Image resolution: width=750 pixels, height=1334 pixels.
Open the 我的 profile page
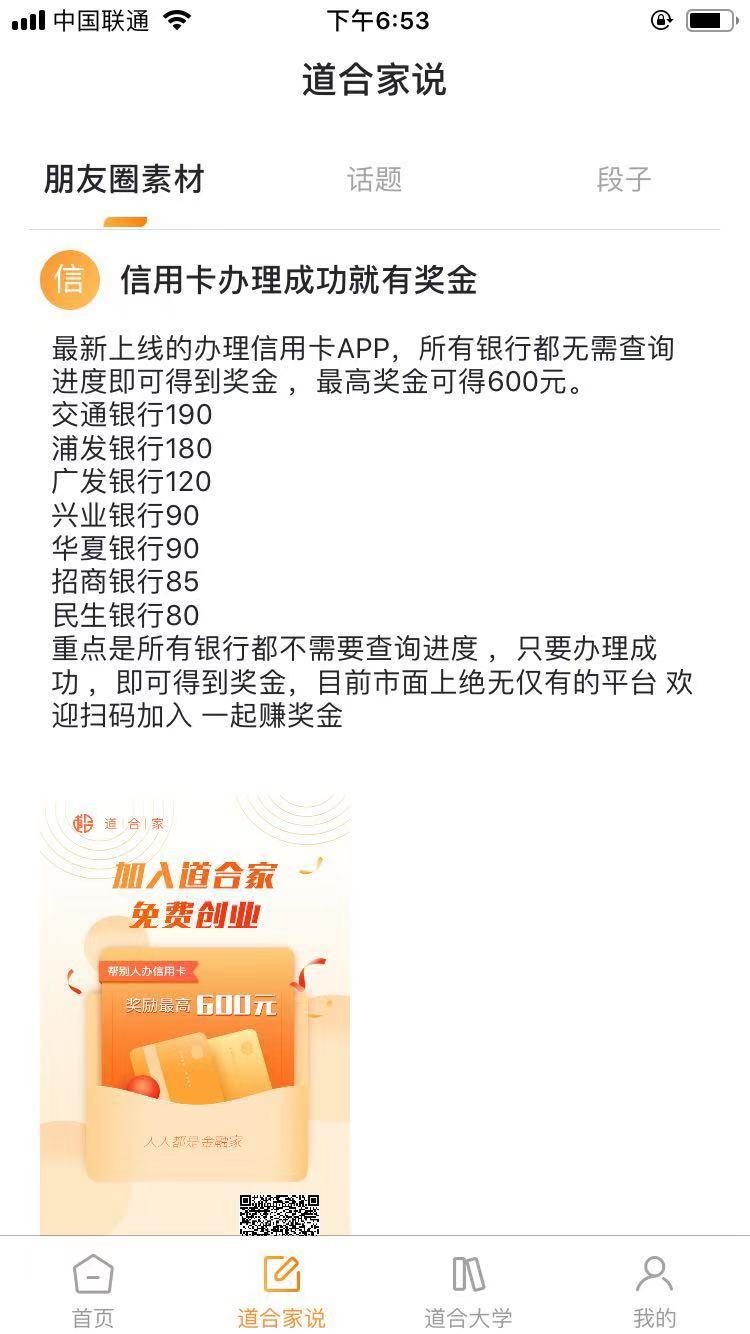655,1288
